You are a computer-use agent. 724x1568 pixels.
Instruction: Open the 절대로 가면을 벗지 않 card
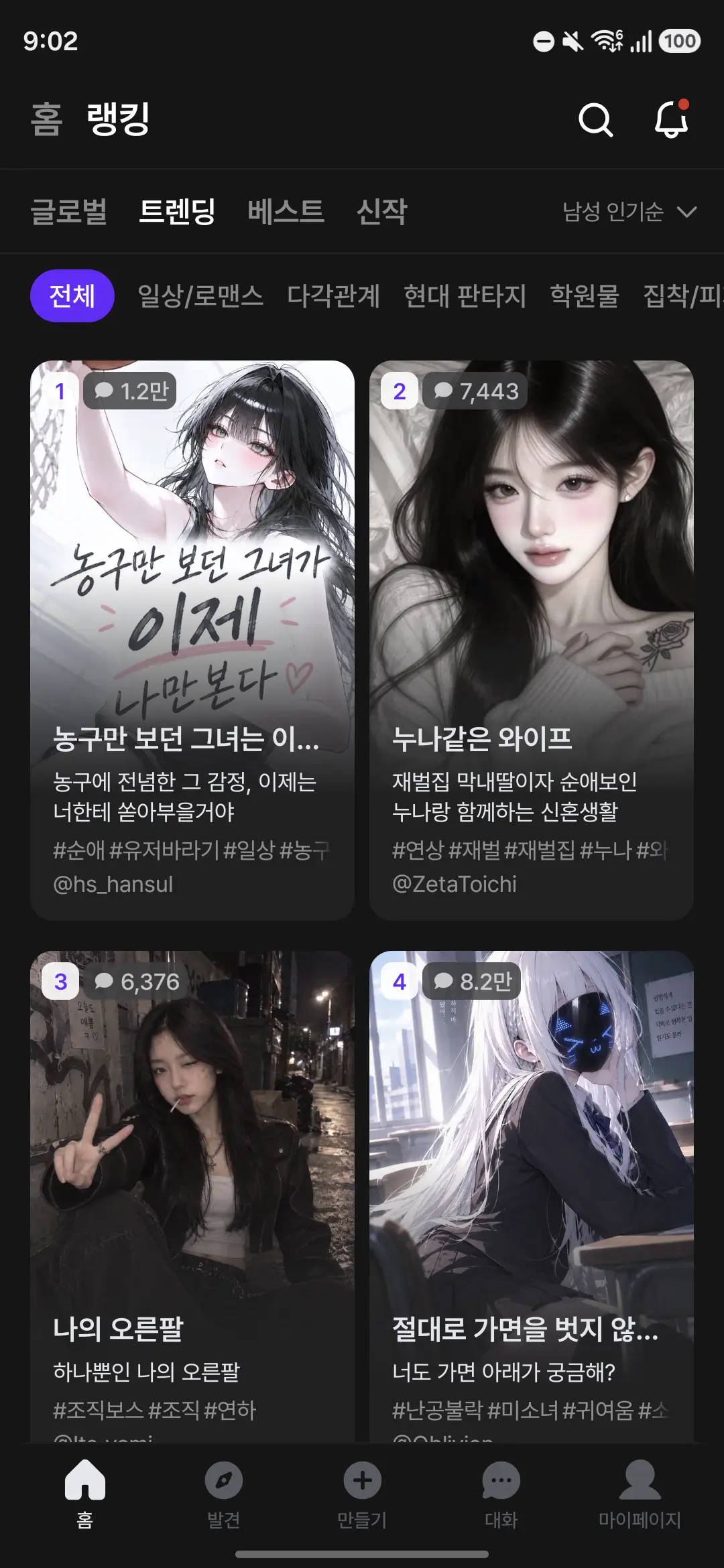click(x=532, y=1197)
